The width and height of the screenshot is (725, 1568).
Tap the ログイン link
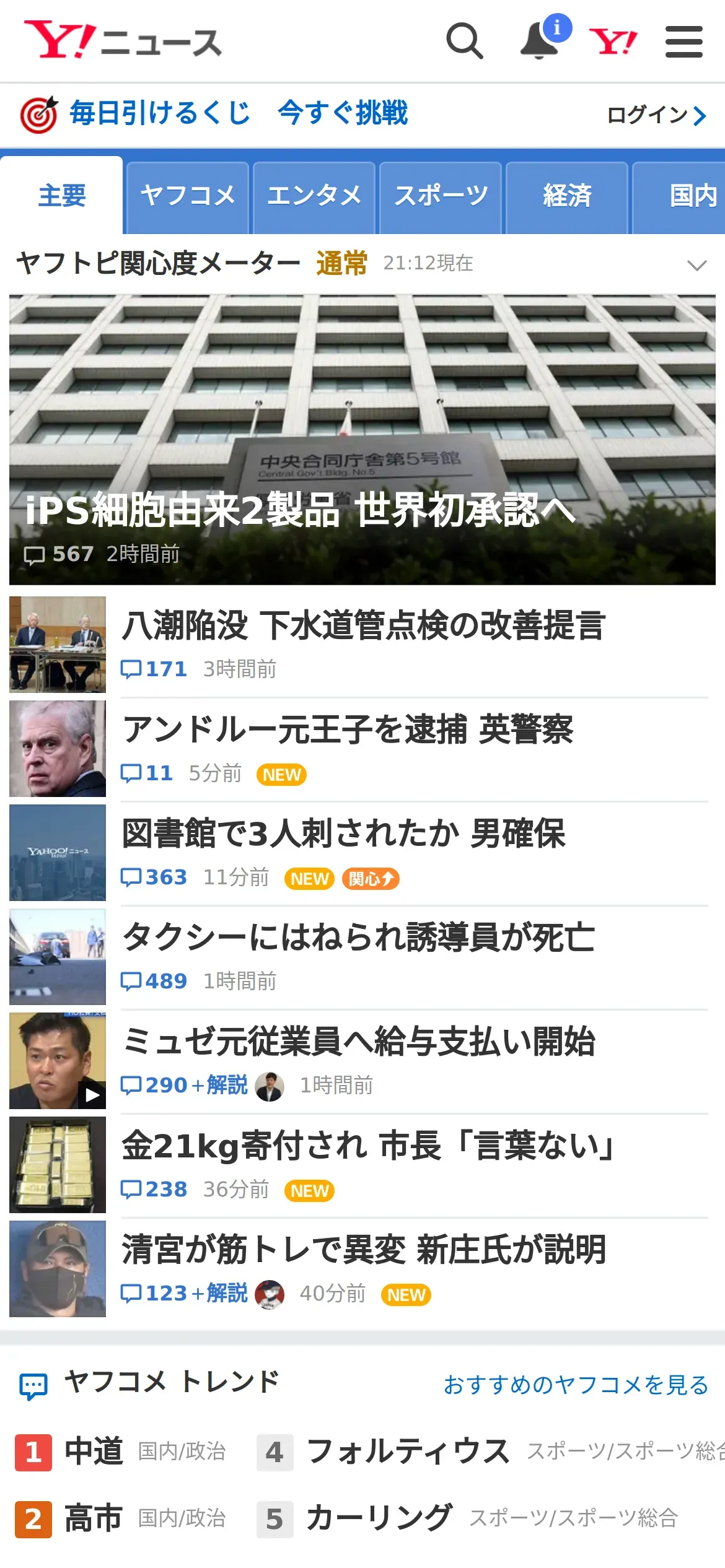pyautogui.click(x=656, y=115)
